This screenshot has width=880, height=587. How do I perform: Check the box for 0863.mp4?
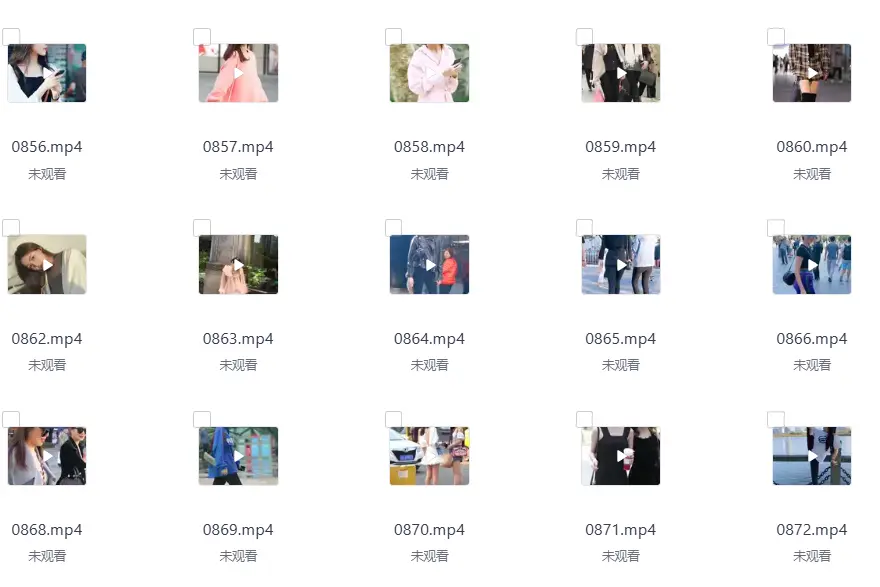pyautogui.click(x=202, y=228)
